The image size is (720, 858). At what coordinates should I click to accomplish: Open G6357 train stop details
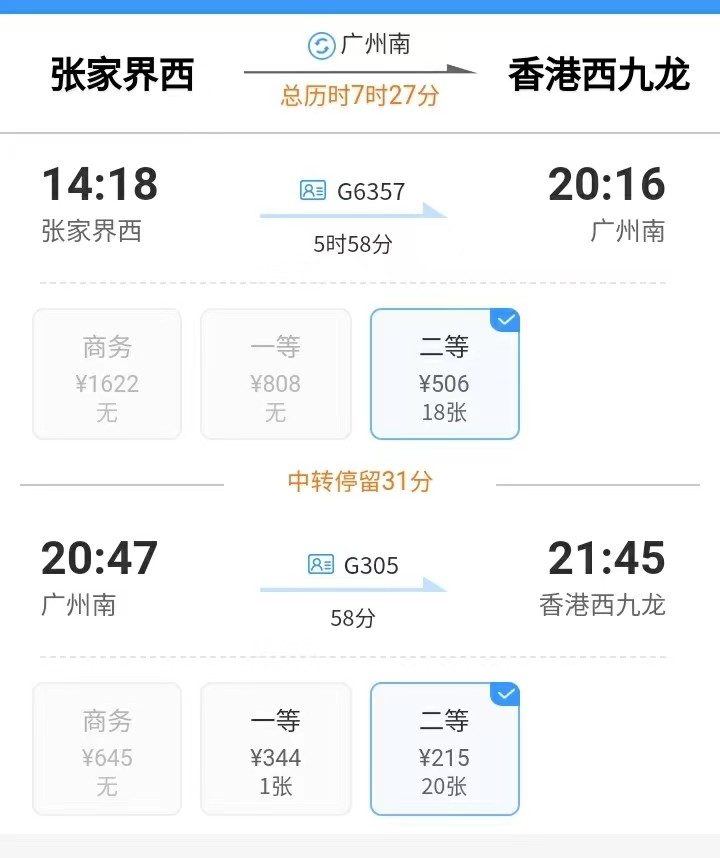pyautogui.click(x=353, y=191)
